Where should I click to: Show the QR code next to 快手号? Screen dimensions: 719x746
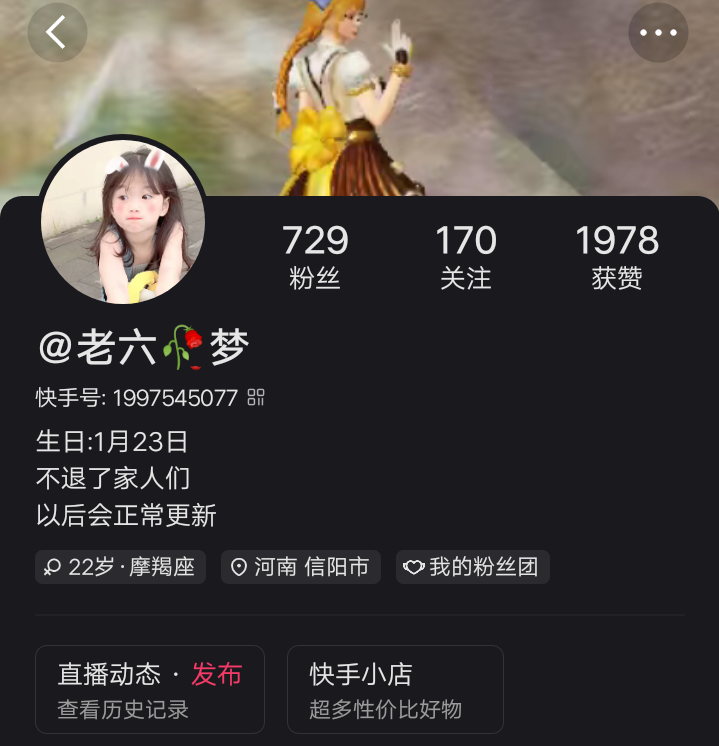256,397
